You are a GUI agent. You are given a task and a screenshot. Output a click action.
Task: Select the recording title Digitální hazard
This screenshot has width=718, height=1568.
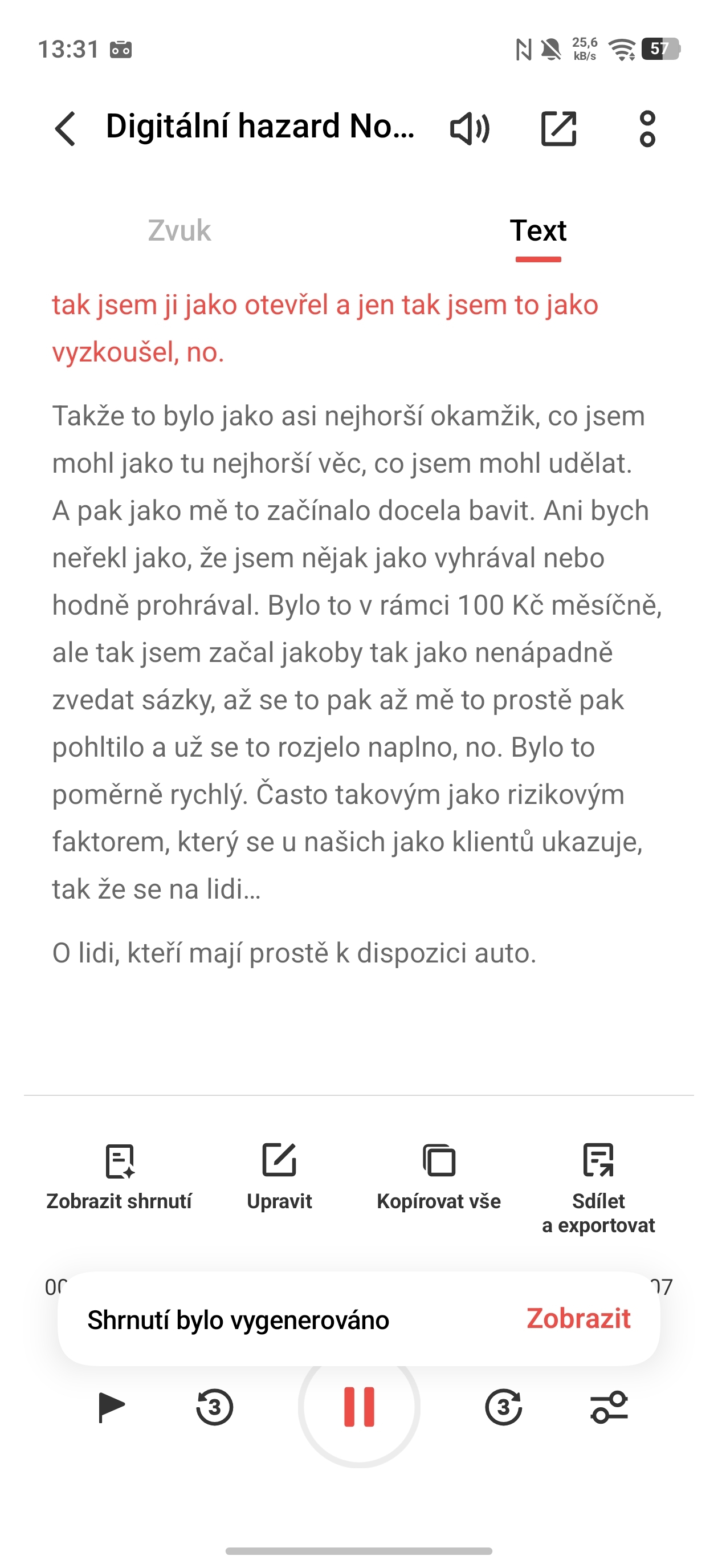262,128
